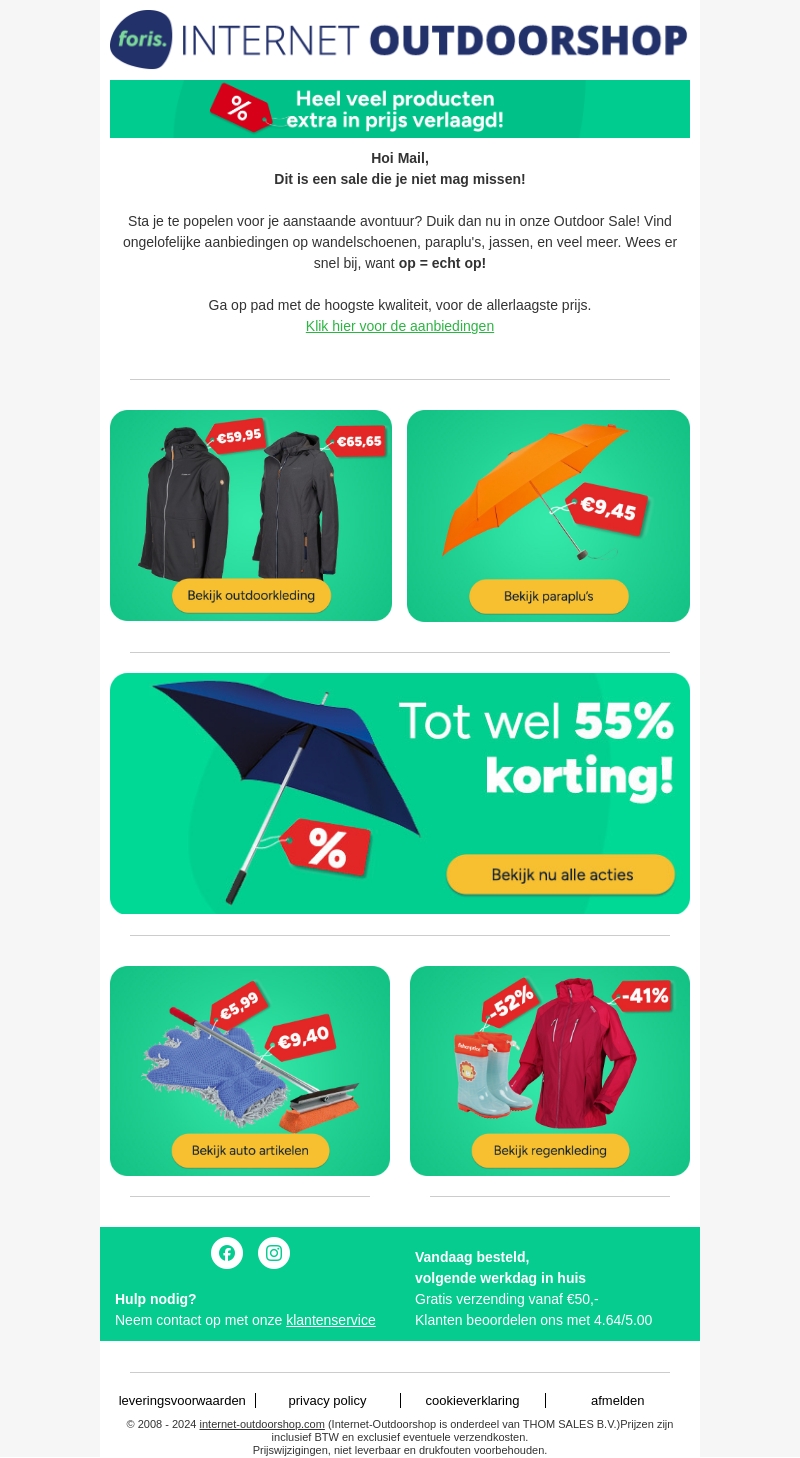Tap the 'Bekijk paraplu's' button
Viewport: 800px width, 1458px height.
coord(548,596)
